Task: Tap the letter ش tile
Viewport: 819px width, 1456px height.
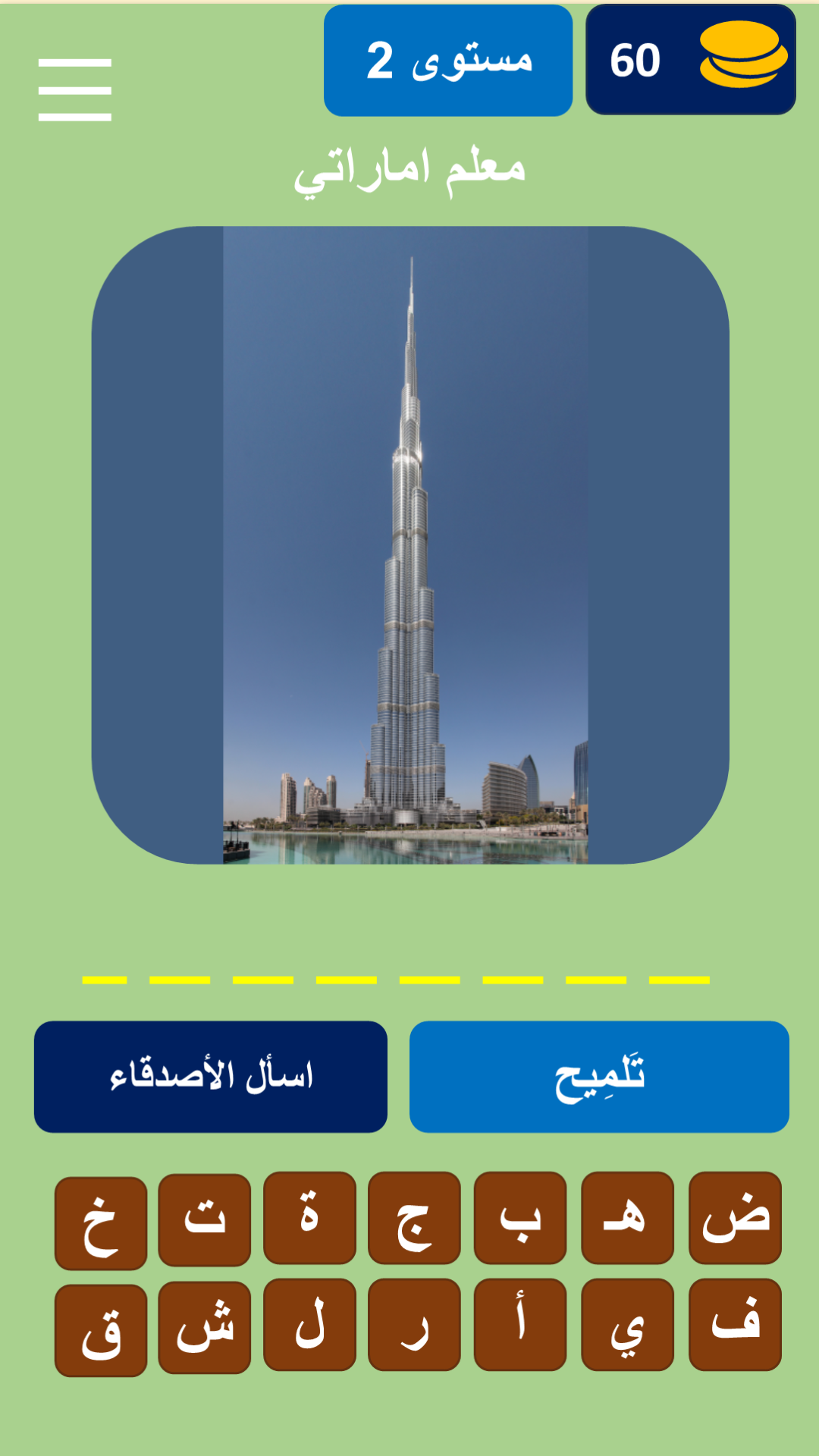Action: 205,1327
